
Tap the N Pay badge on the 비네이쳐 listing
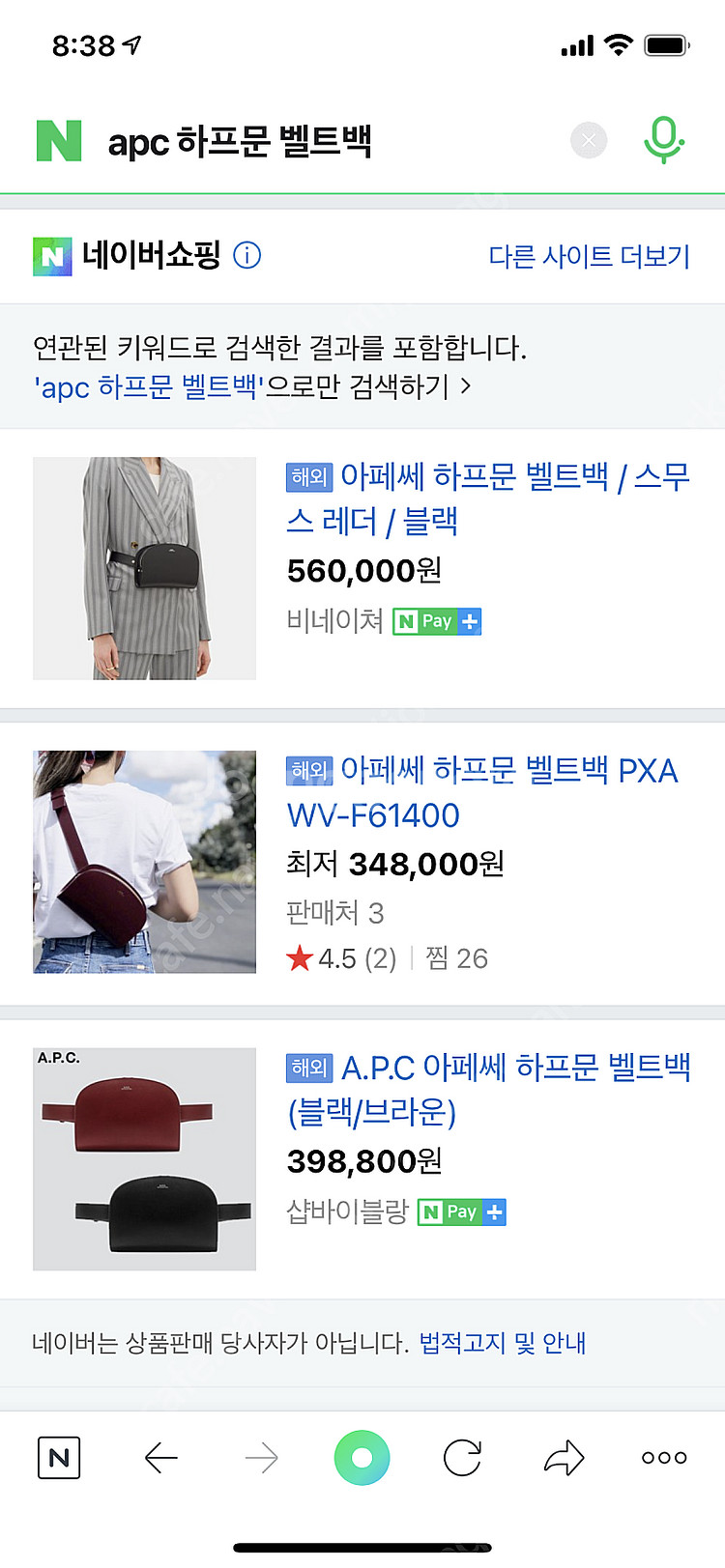tap(434, 621)
